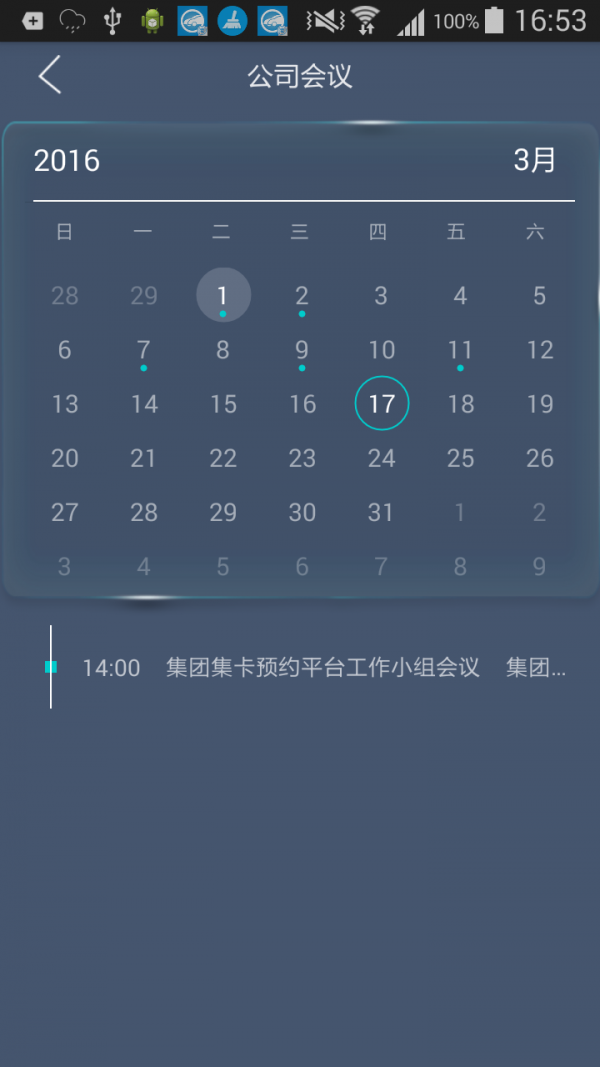600x1067 pixels.
Task: Choose March 7 on the calendar
Action: click(144, 350)
